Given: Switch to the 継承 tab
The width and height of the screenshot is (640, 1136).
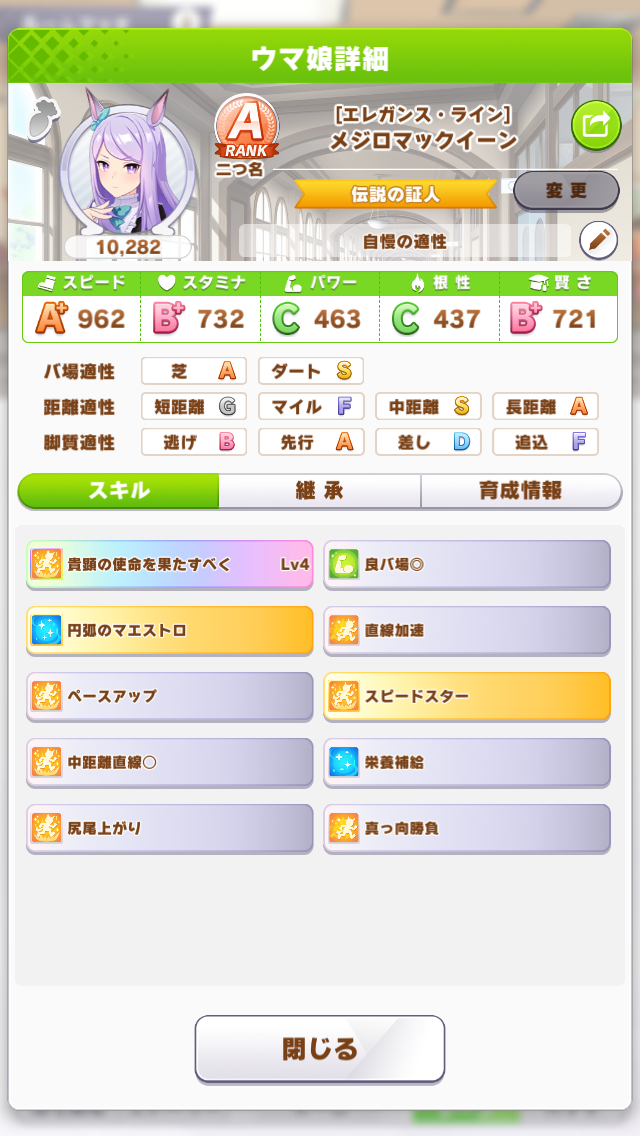Looking at the screenshot, I should pos(320,490).
